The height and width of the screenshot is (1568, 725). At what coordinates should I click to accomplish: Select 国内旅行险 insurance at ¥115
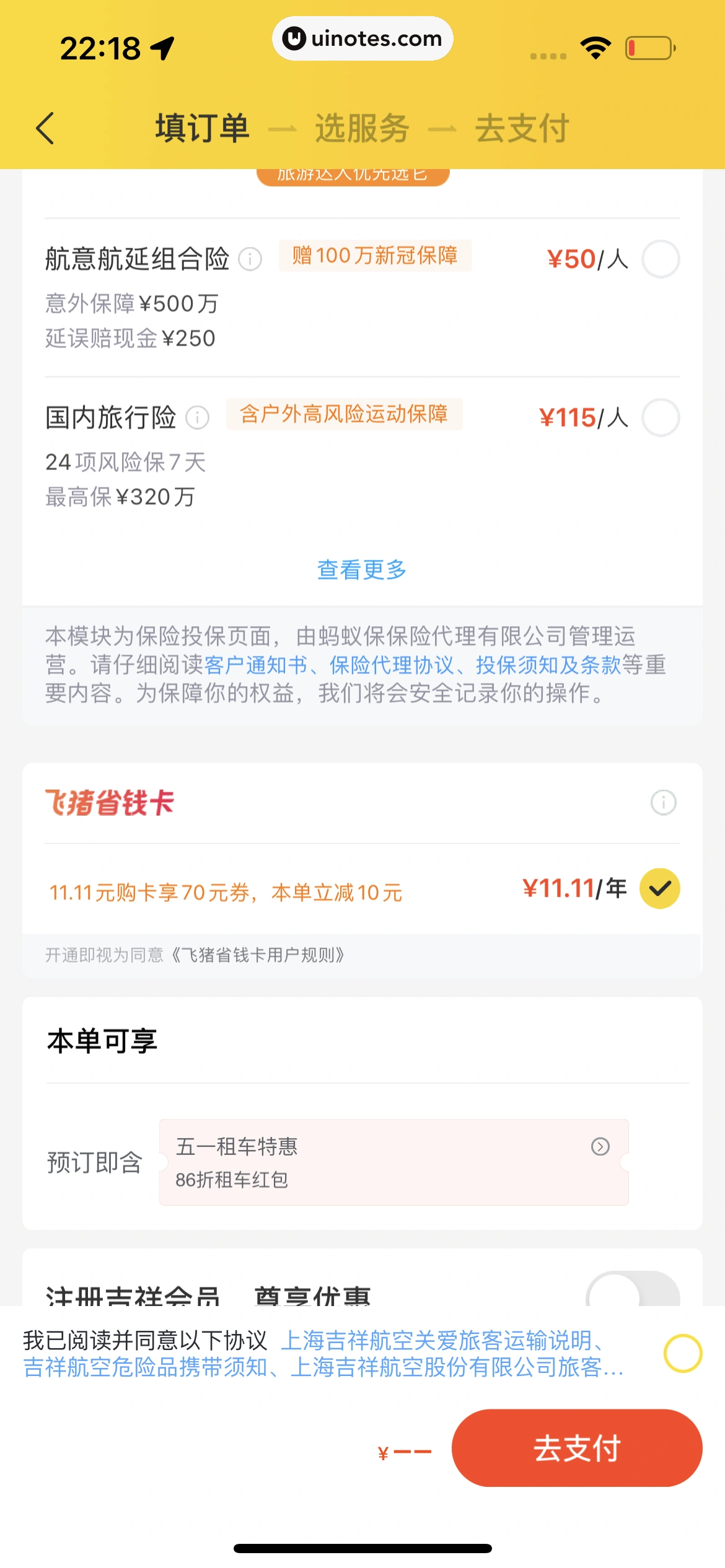tap(660, 417)
